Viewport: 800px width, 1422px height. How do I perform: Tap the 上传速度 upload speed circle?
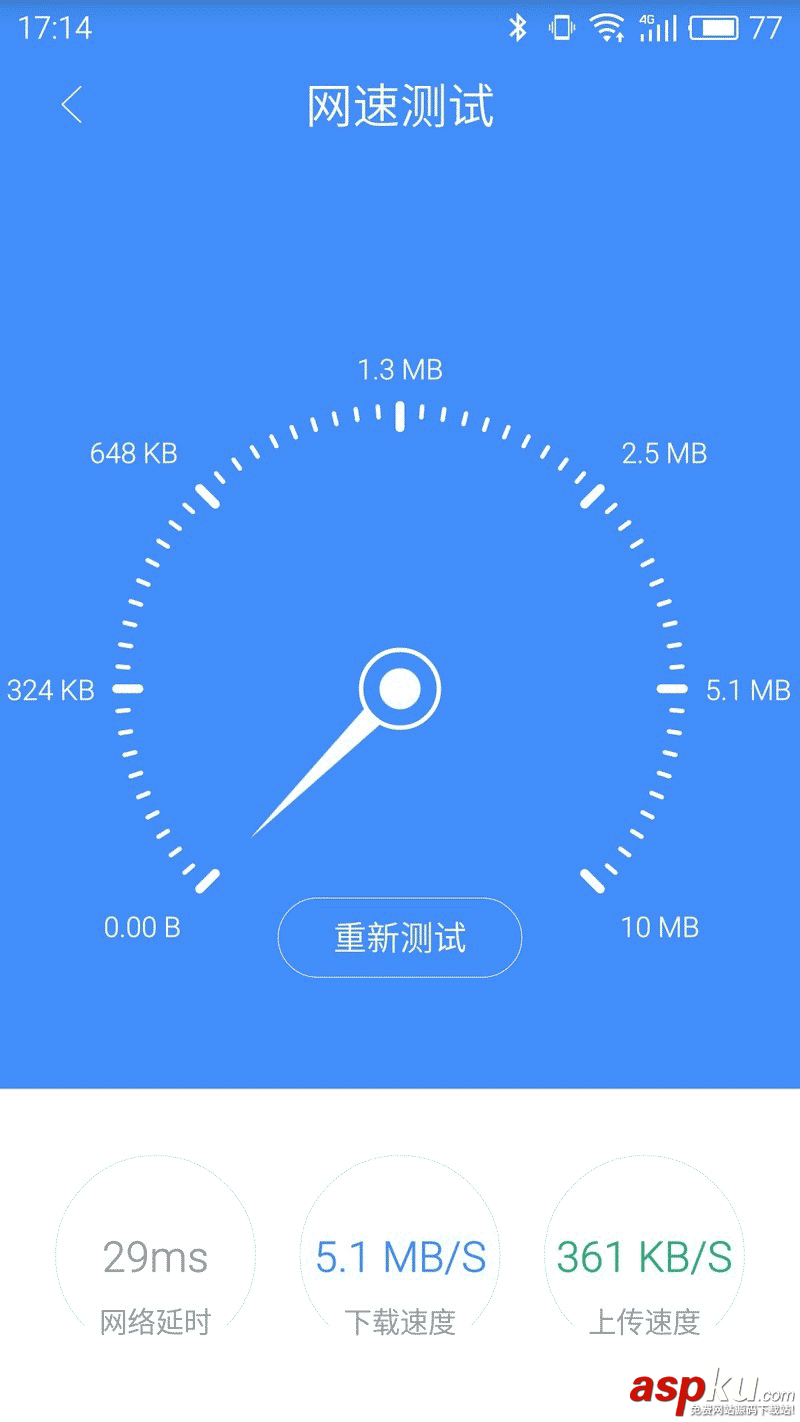pyautogui.click(x=644, y=1255)
